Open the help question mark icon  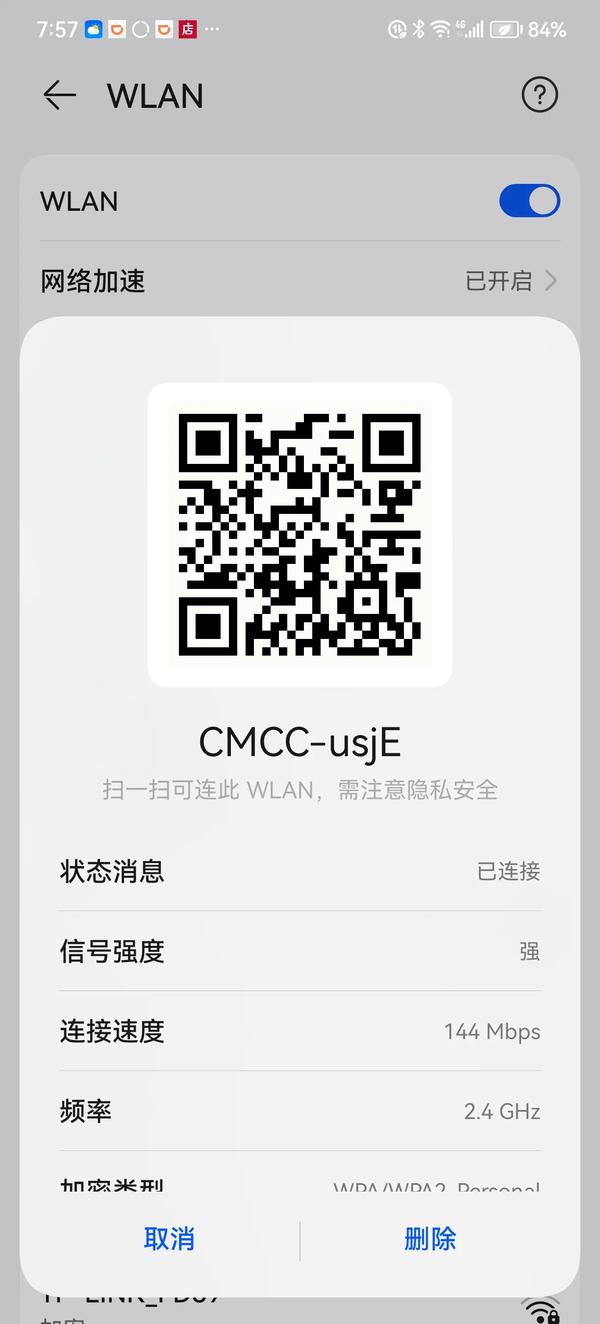[539, 95]
